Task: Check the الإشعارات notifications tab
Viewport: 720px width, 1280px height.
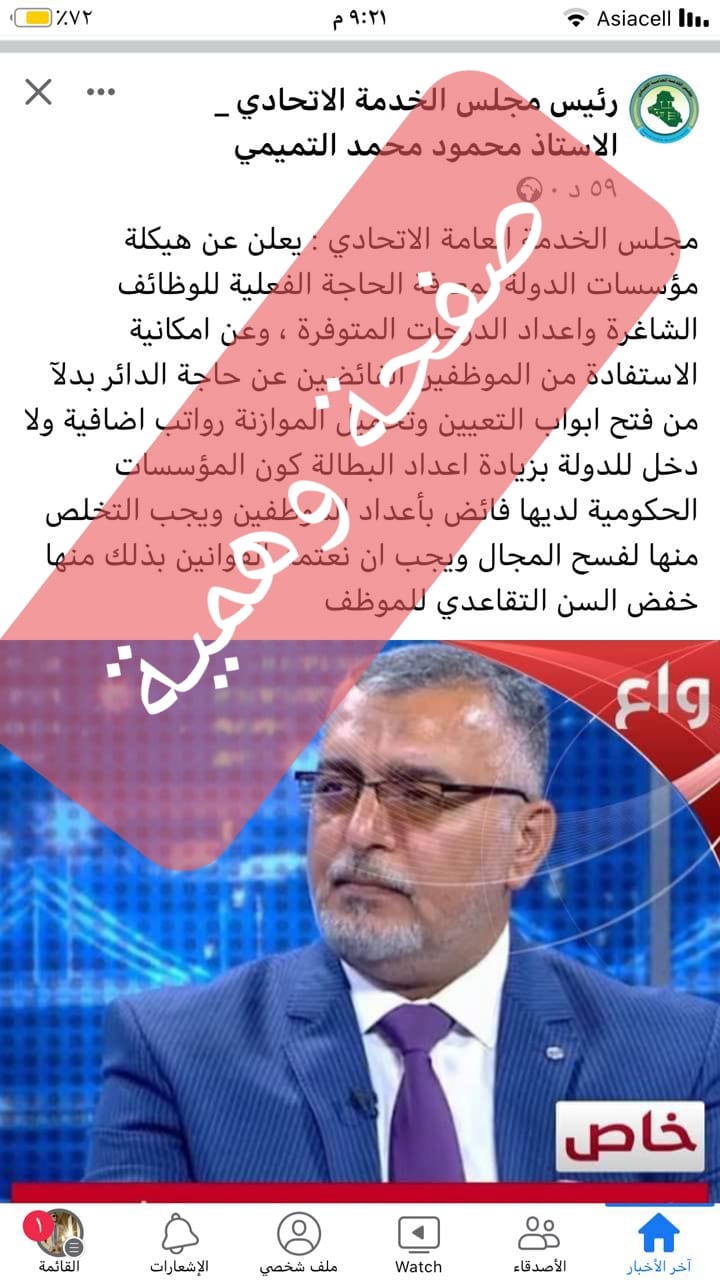Action: click(x=179, y=1243)
